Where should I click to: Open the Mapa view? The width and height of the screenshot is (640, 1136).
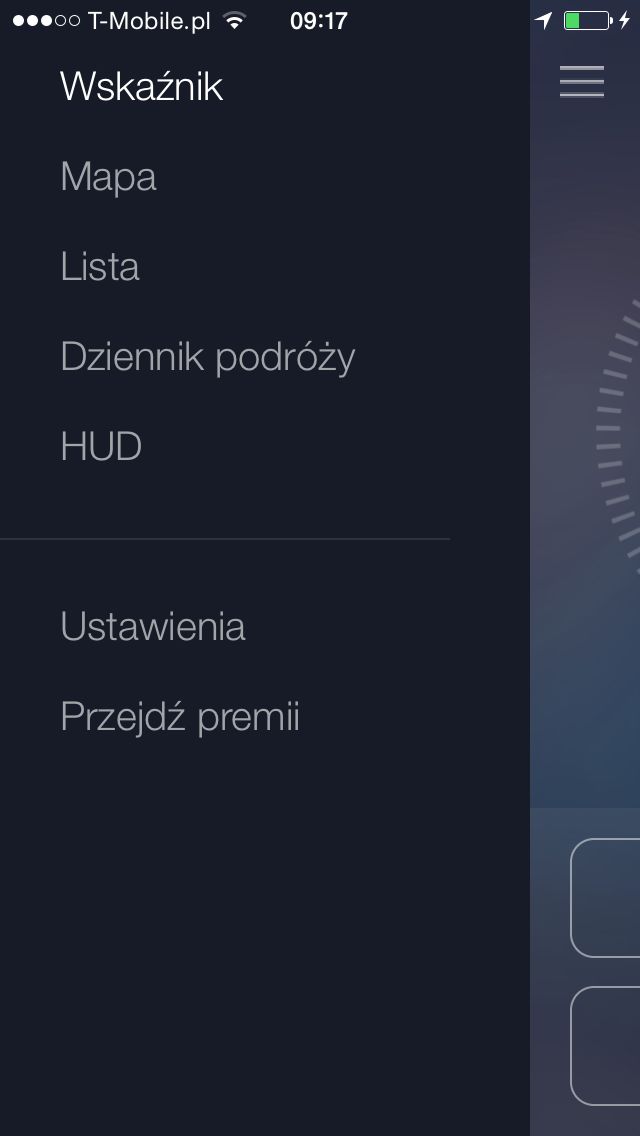[108, 177]
